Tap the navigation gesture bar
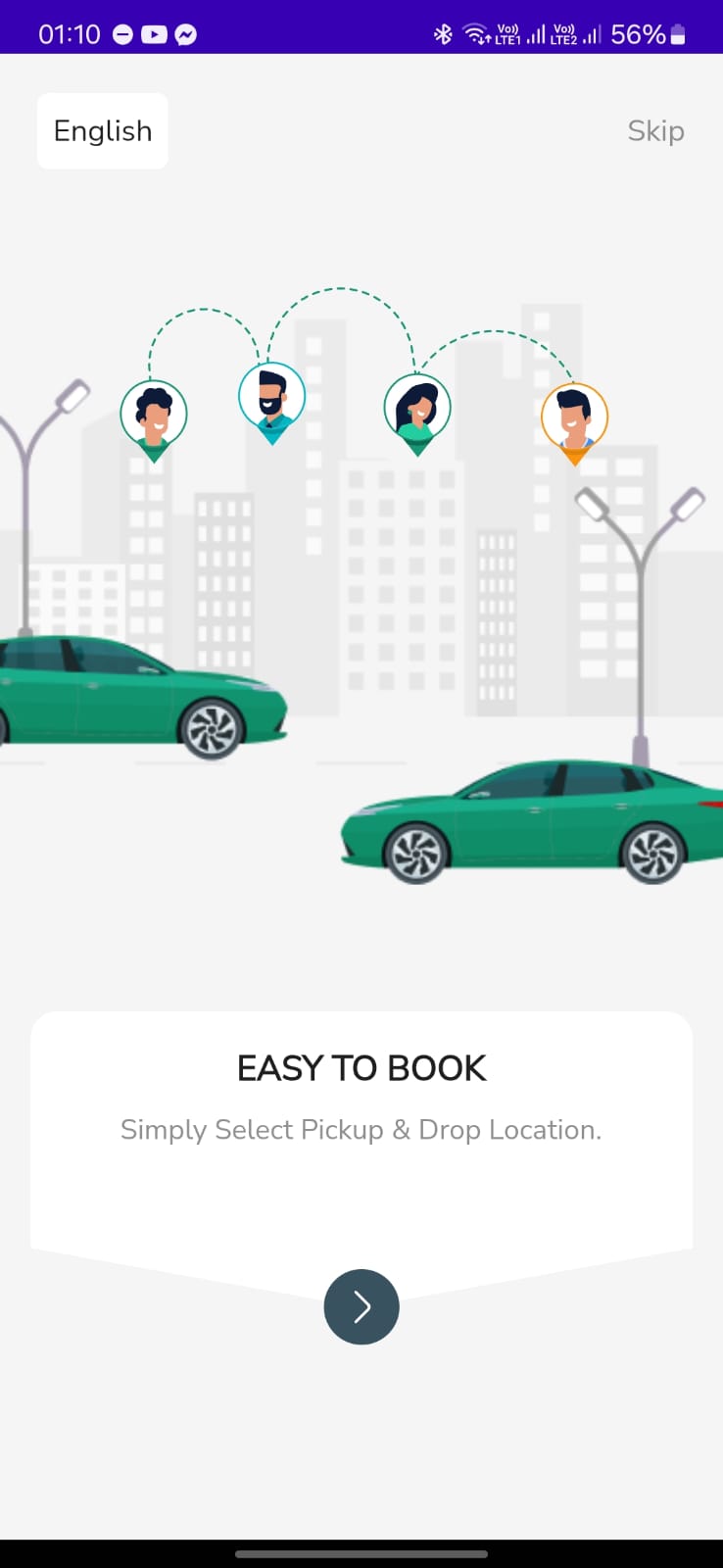The height and width of the screenshot is (1568, 723). pos(361,1553)
